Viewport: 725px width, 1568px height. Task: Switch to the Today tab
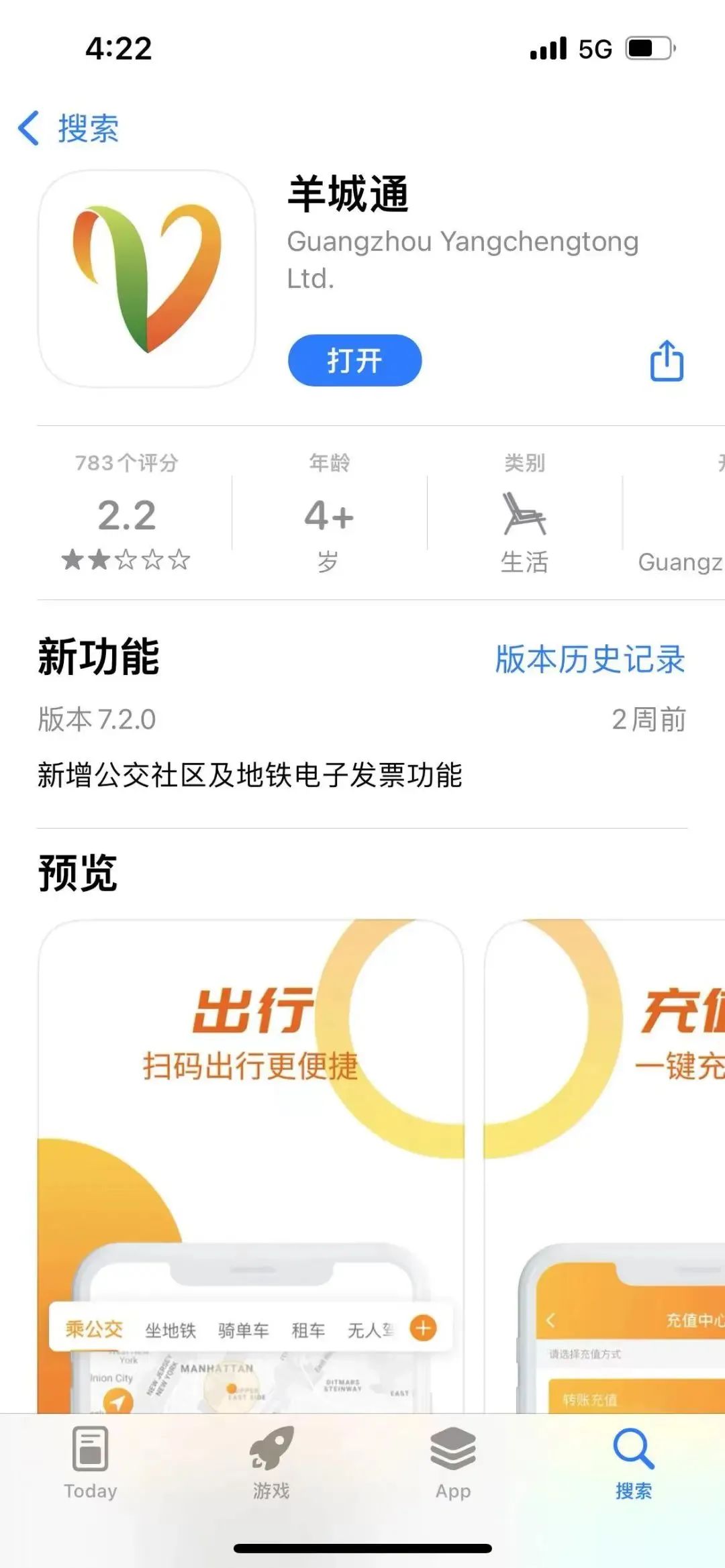pyautogui.click(x=90, y=1463)
